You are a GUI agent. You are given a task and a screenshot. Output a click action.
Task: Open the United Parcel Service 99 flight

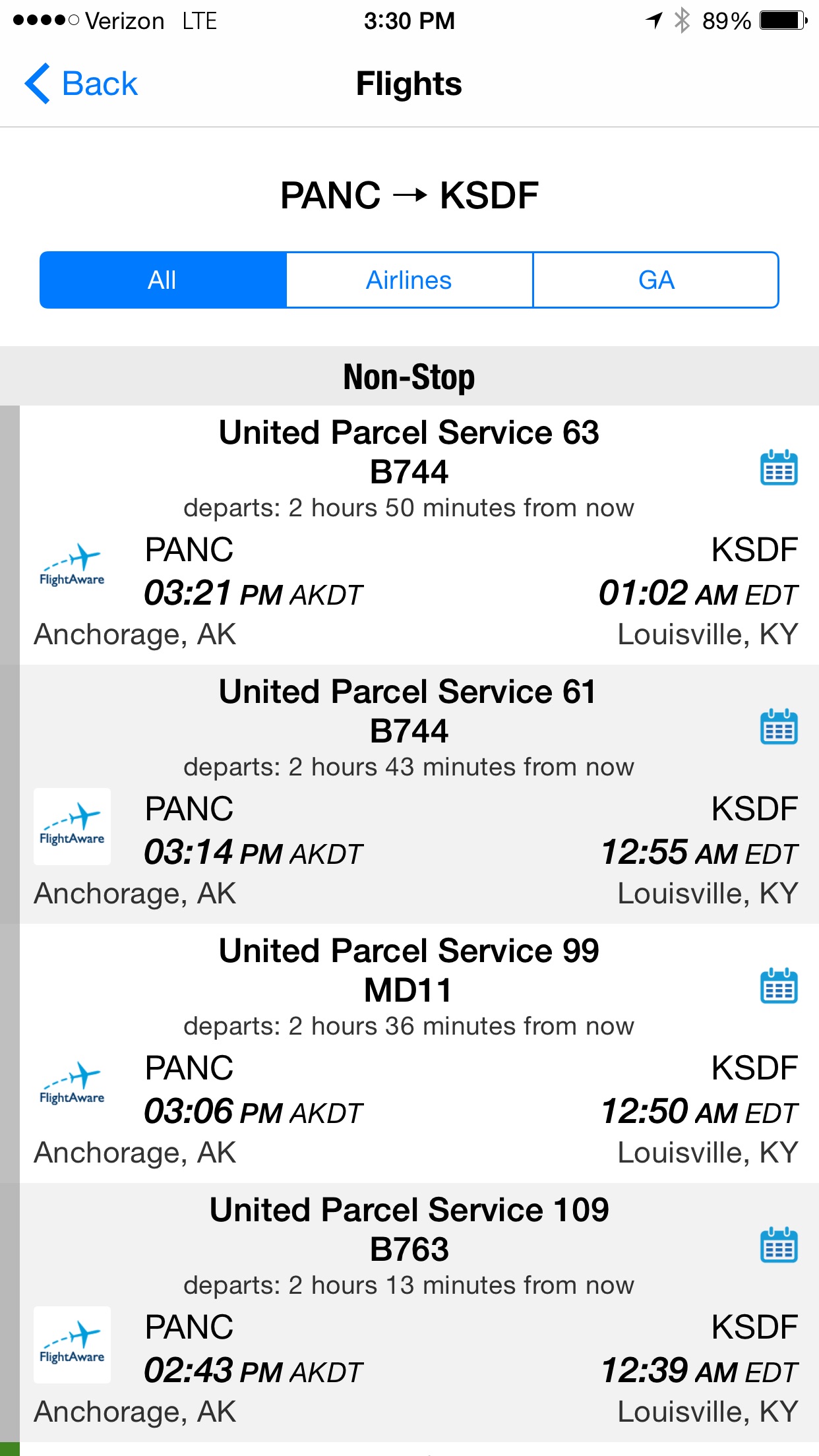coord(409,1053)
